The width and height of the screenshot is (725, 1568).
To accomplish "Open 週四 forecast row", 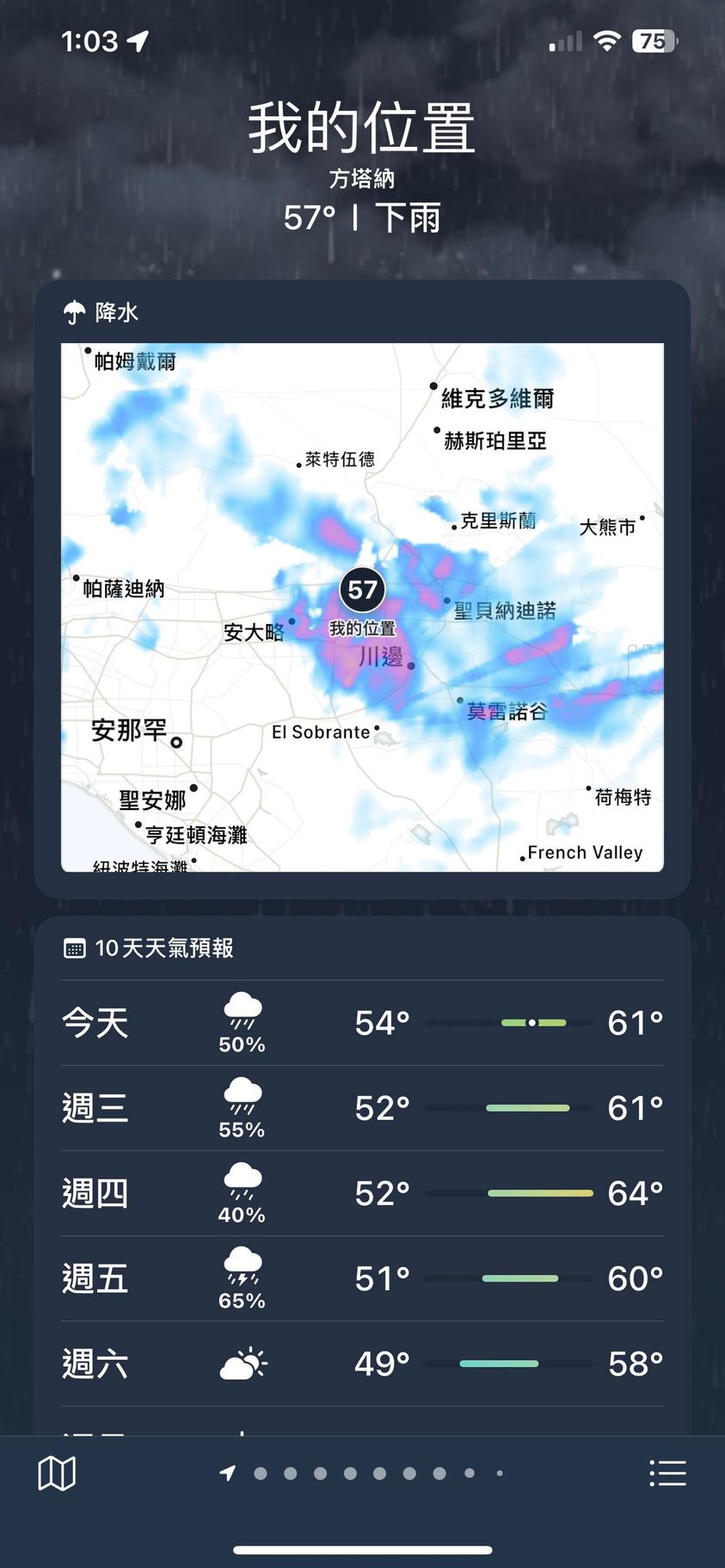I will coord(362,1193).
